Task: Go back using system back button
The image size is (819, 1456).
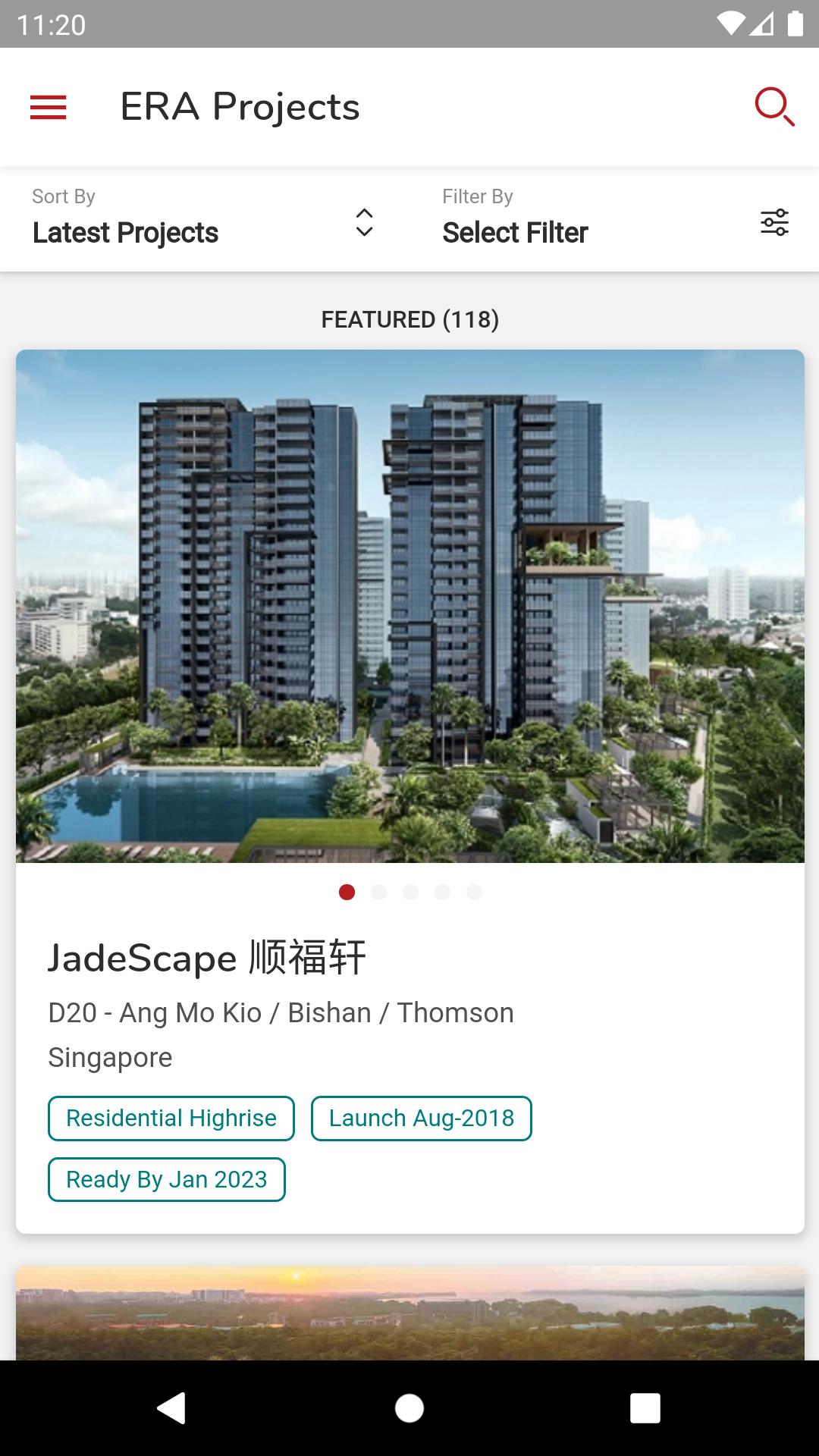Action: tap(172, 1408)
